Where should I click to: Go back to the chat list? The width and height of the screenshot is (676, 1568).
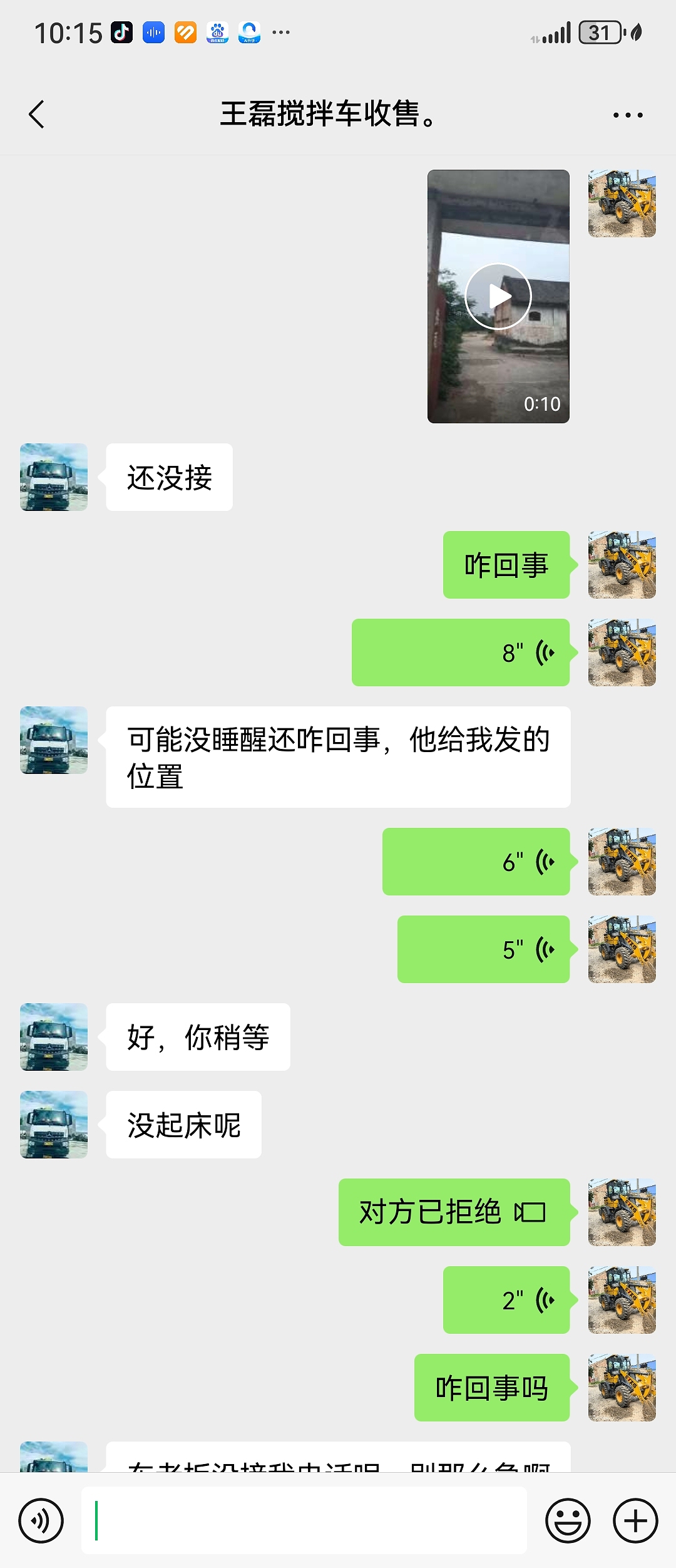(37, 115)
